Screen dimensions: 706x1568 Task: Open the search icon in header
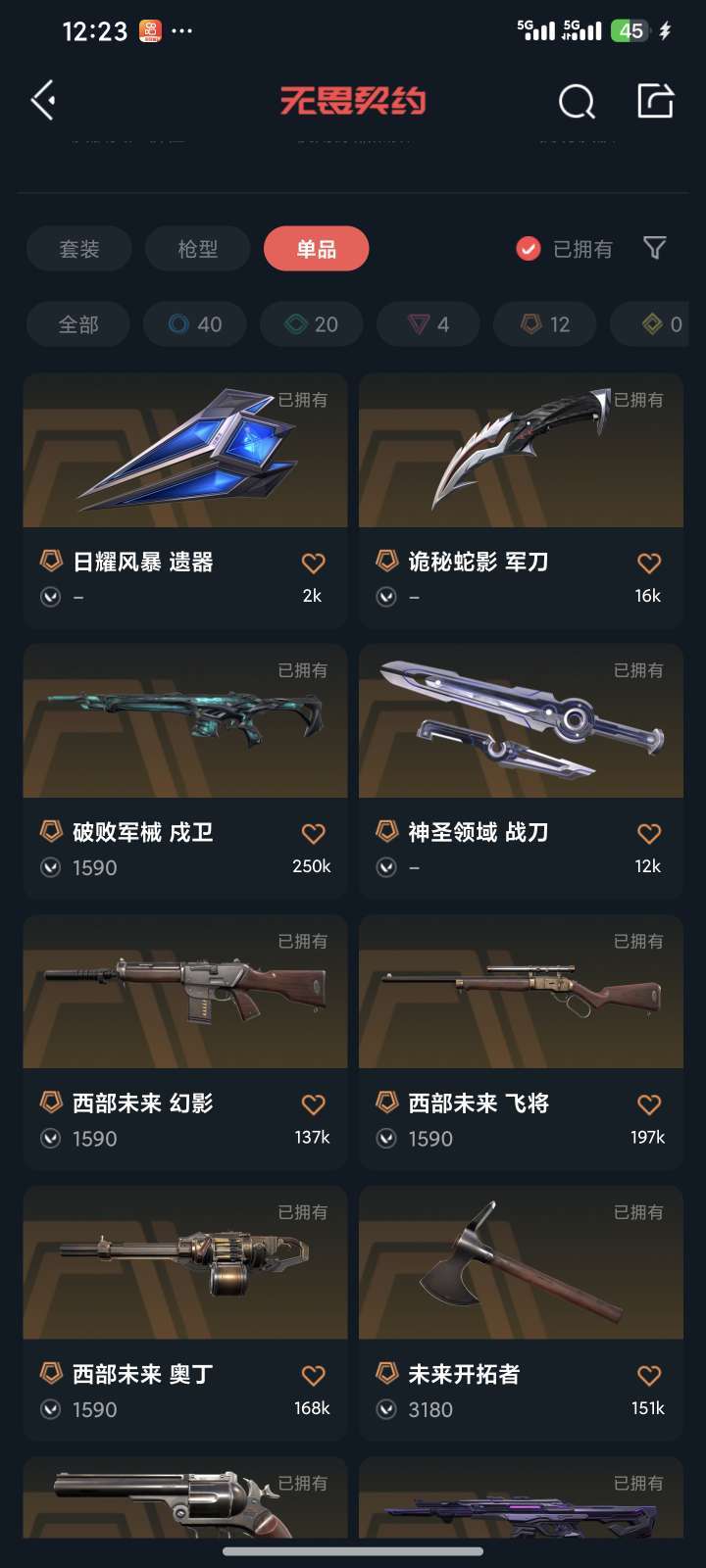577,101
